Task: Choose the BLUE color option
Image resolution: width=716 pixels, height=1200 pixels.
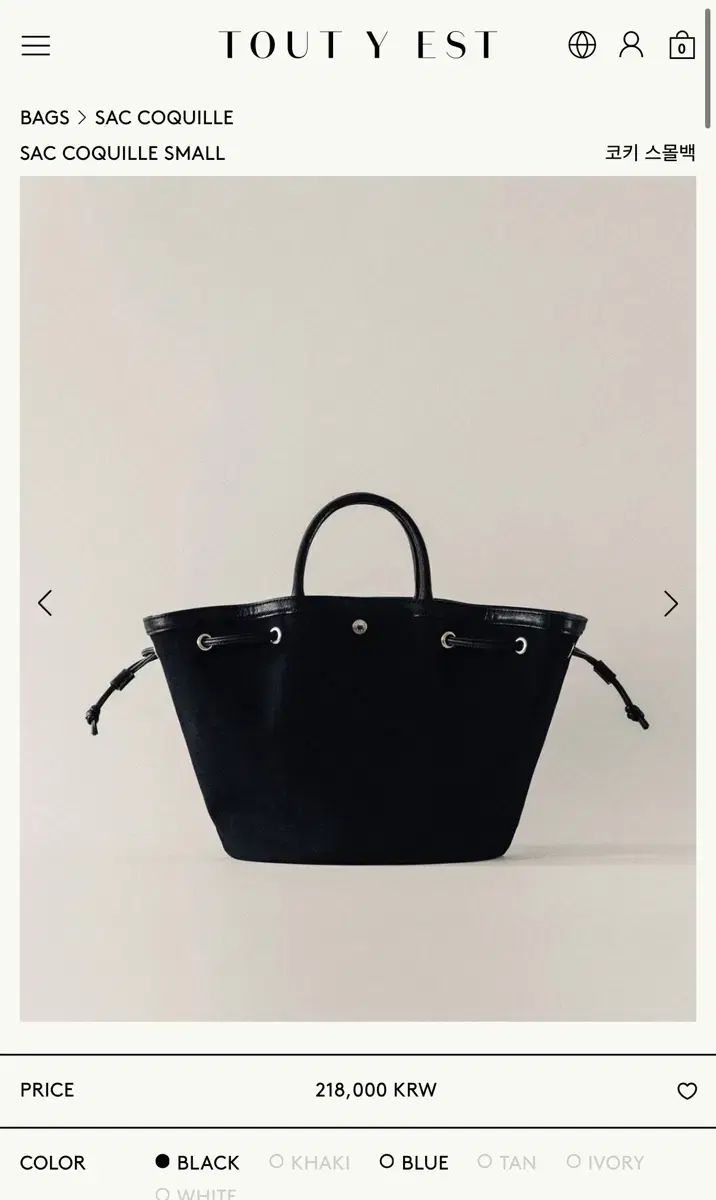Action: pos(414,1162)
